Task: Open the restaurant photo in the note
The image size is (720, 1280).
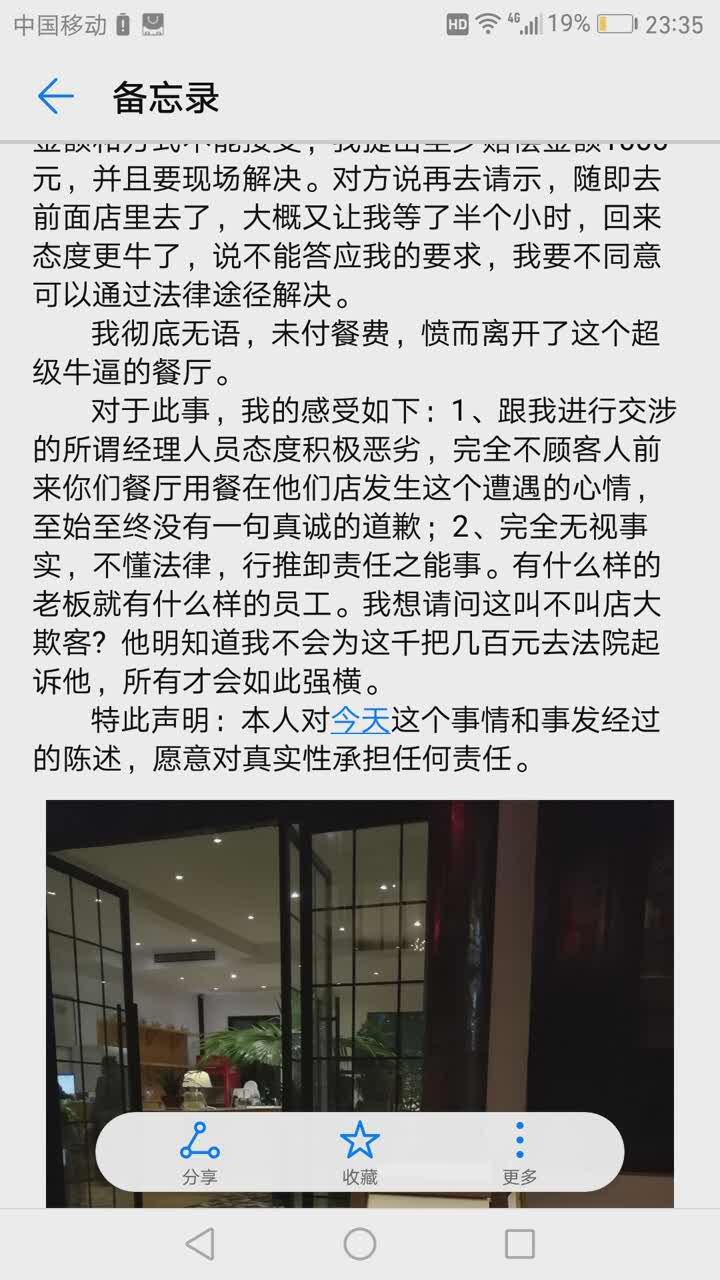Action: pyautogui.click(x=360, y=950)
